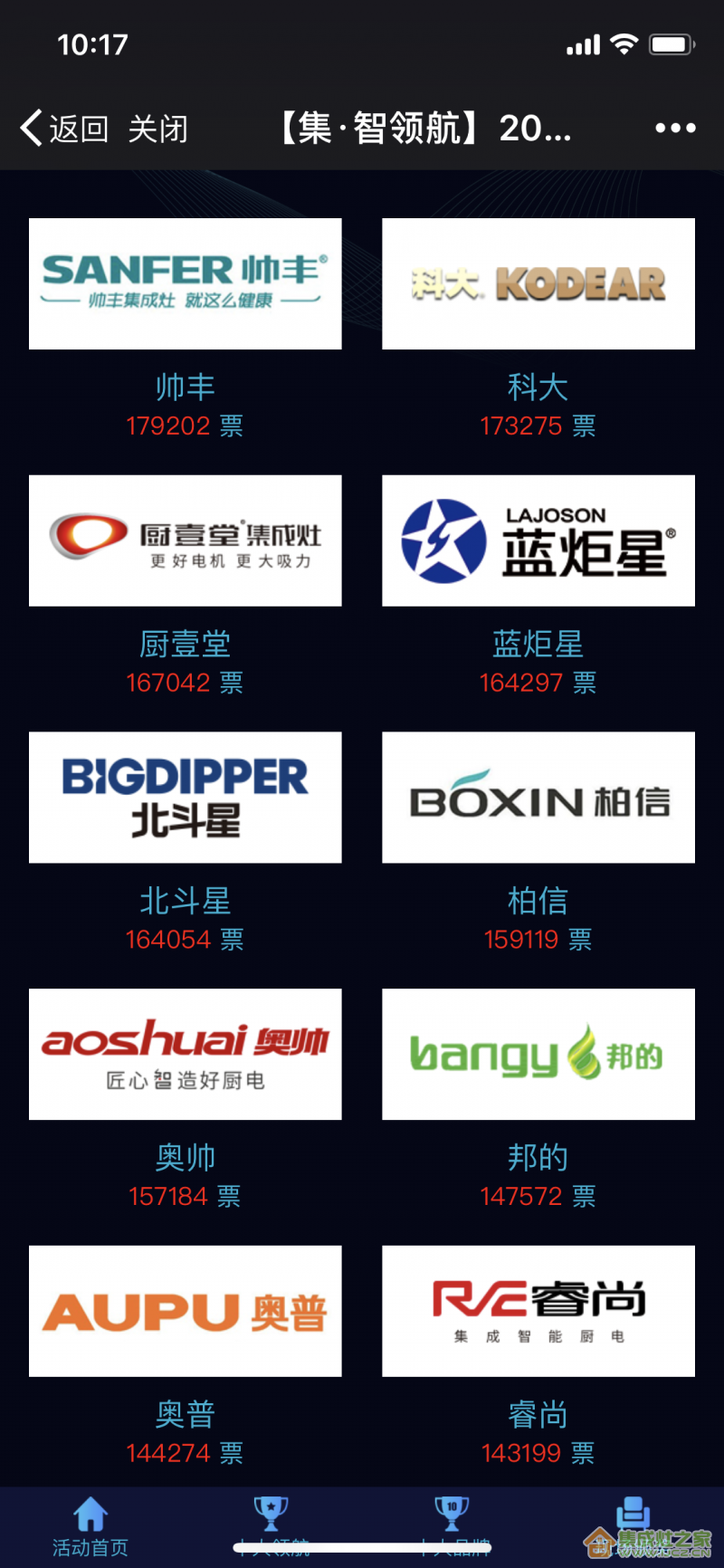Open the 帅丰 SANFER brand card

[185, 283]
